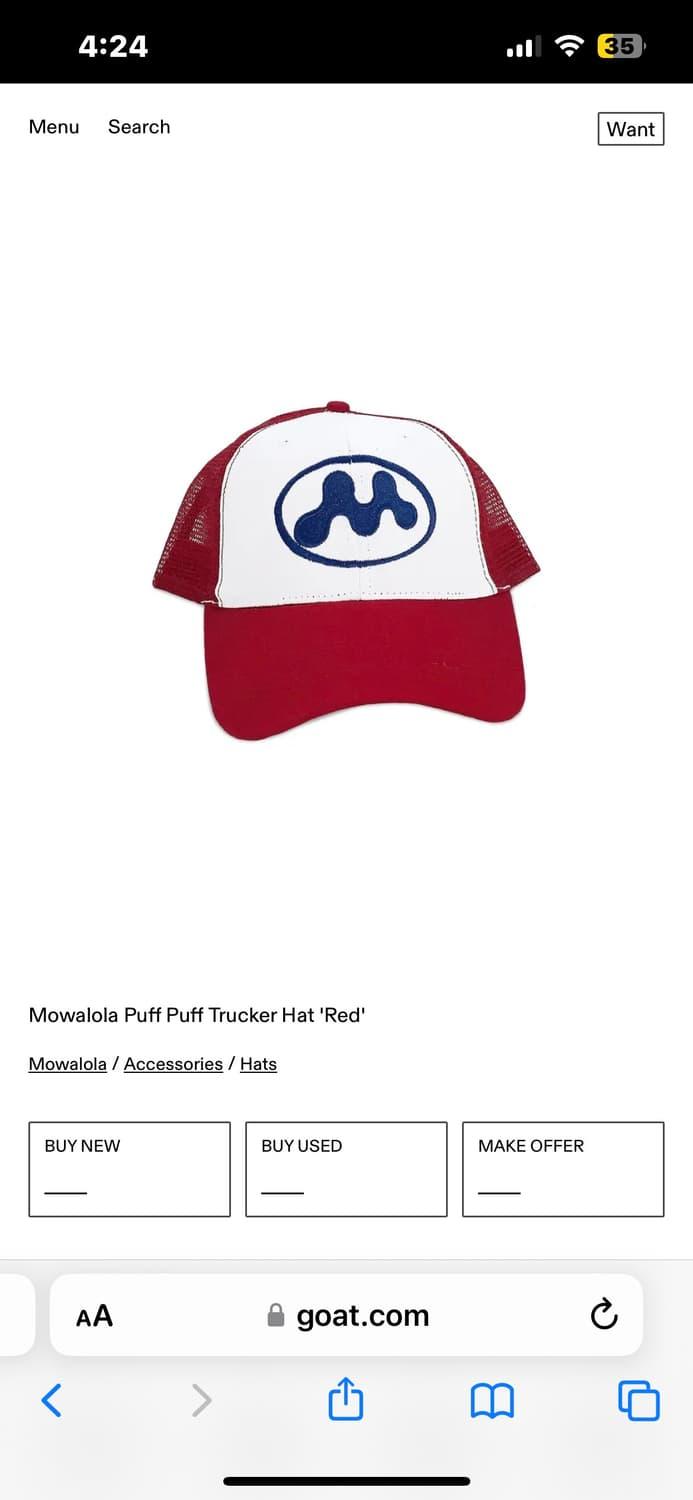Tap the Want button
Image resolution: width=693 pixels, height=1500 pixels.
coord(630,129)
